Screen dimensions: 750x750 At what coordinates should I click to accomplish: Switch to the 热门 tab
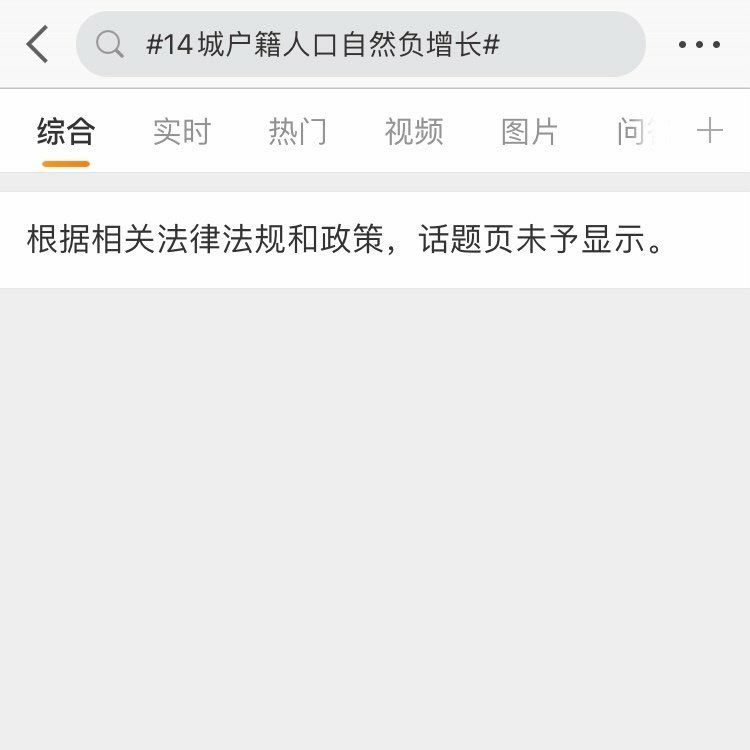(x=298, y=132)
